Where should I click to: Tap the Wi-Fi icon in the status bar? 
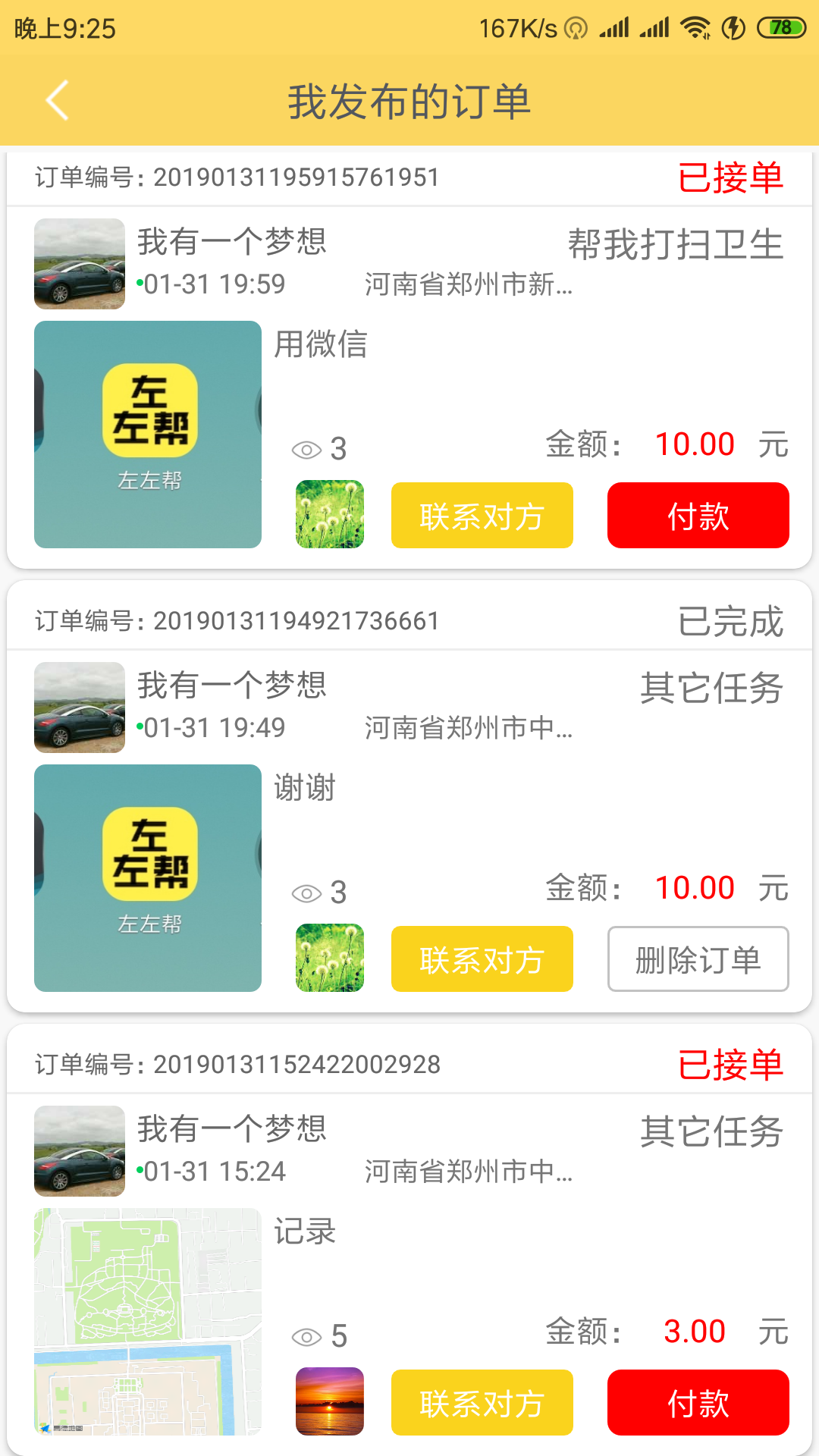click(x=695, y=24)
